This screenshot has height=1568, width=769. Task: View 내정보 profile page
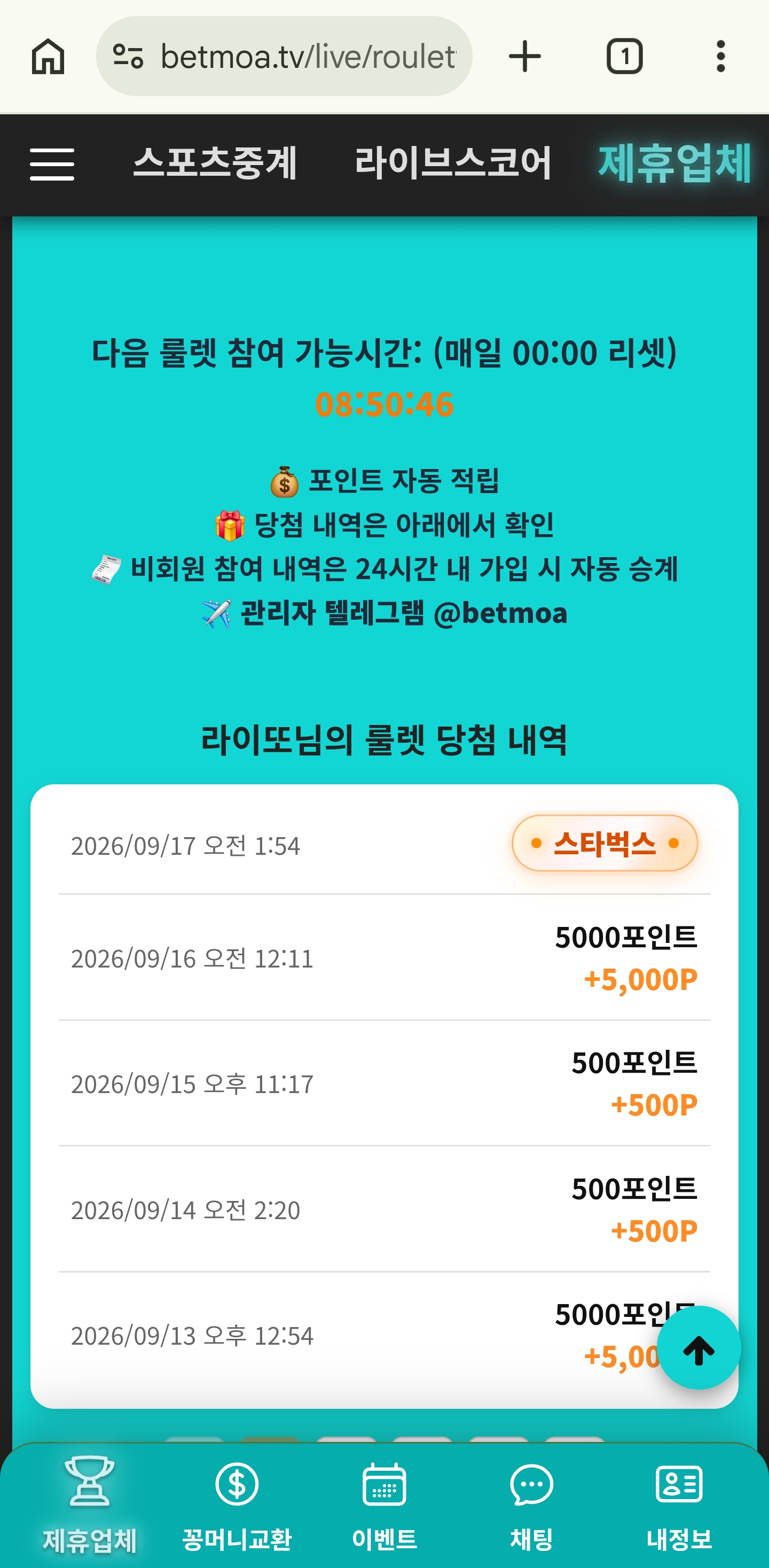tap(679, 1503)
